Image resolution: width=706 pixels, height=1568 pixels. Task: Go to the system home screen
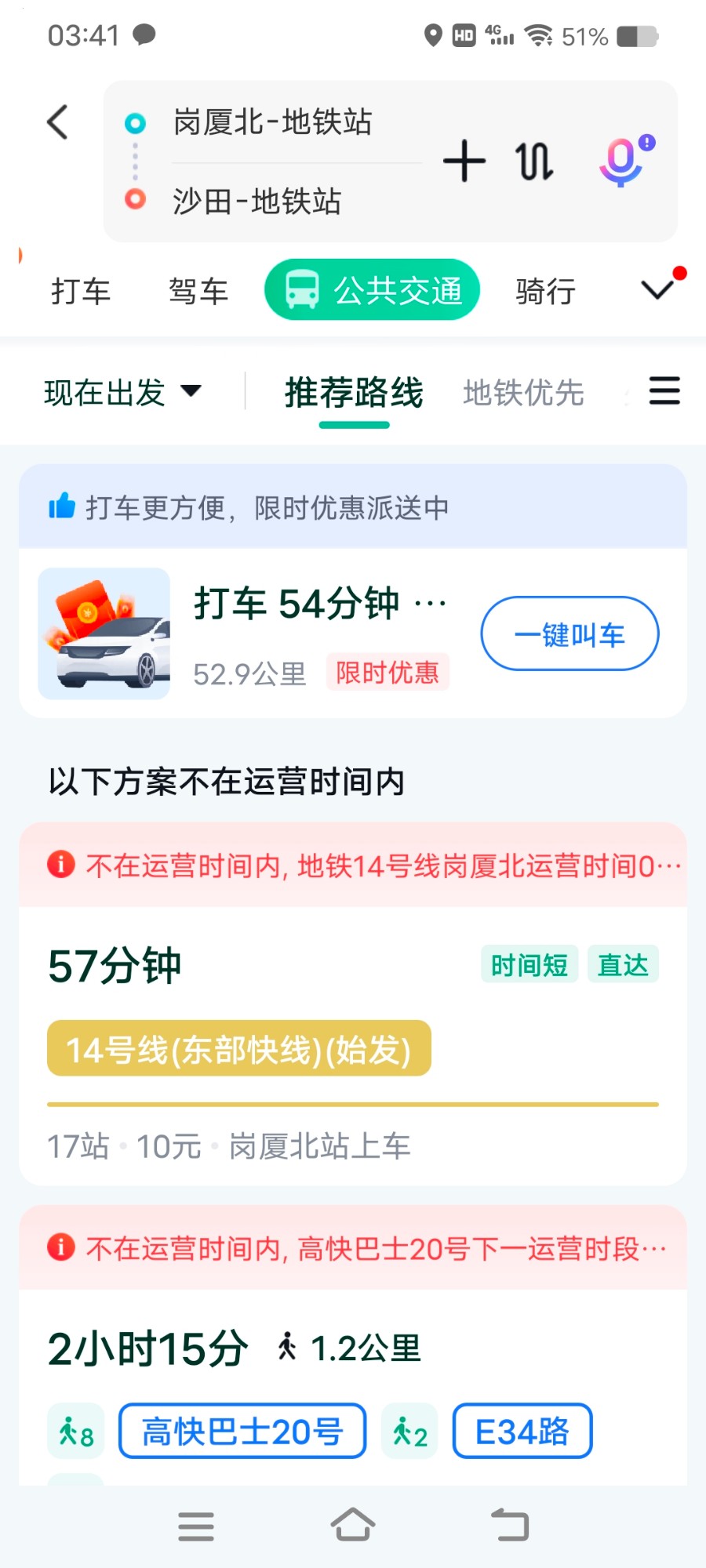pos(353,1526)
